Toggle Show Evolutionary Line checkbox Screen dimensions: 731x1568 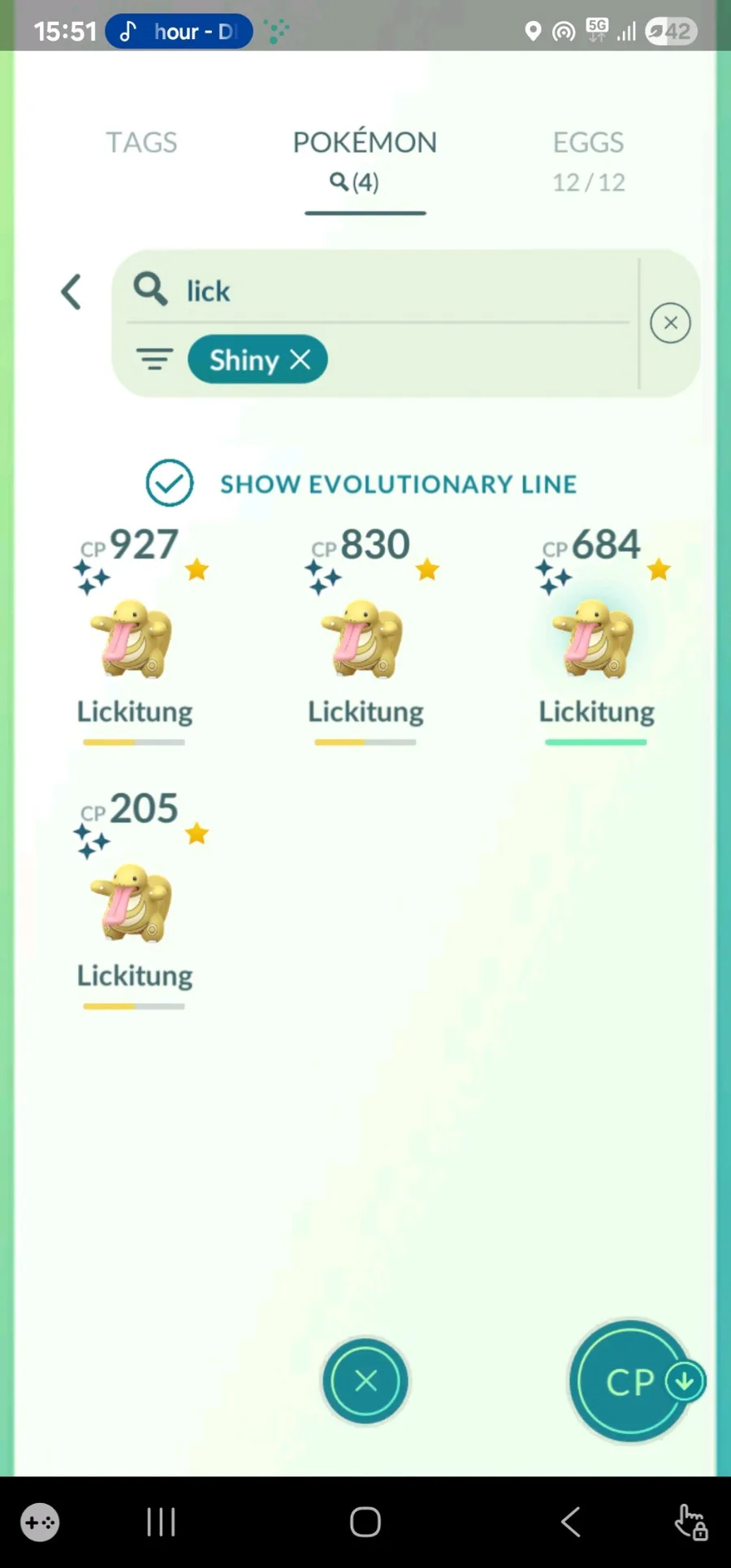click(169, 483)
